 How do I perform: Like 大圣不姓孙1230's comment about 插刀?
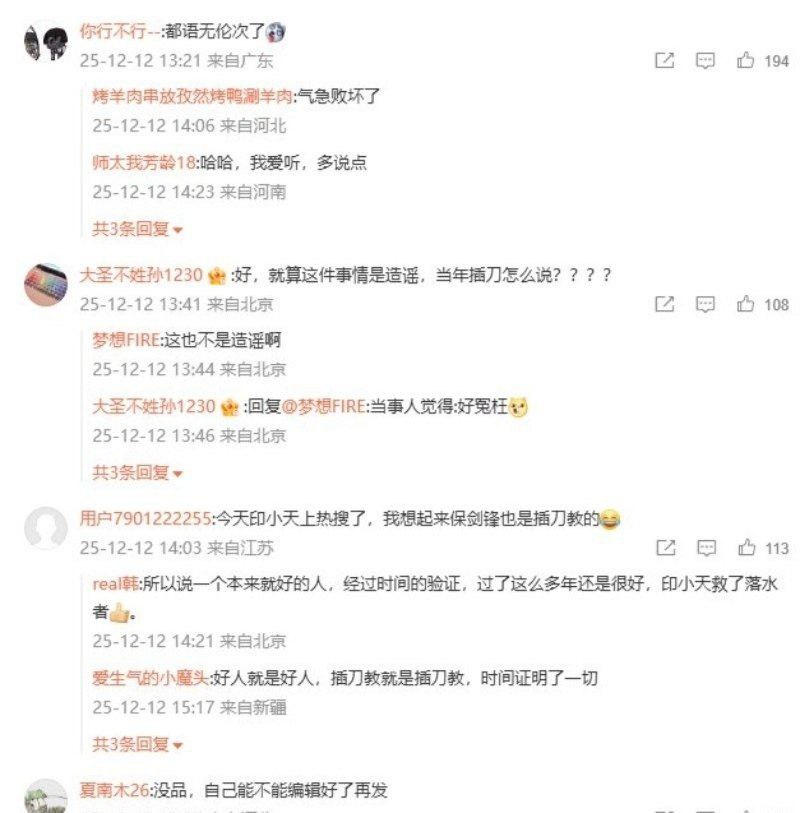point(745,304)
